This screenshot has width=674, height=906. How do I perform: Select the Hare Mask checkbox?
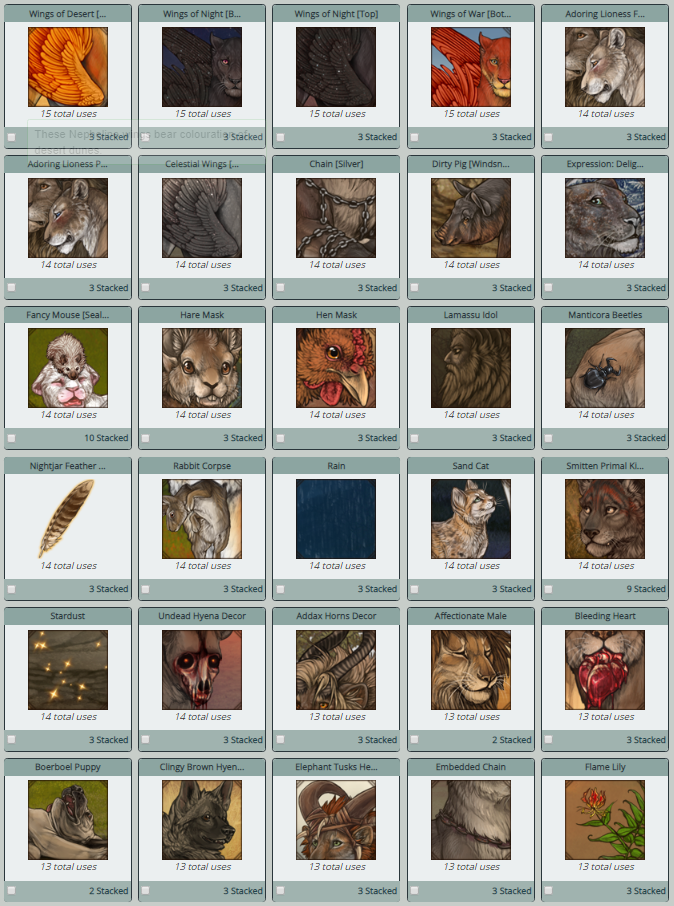point(146,438)
